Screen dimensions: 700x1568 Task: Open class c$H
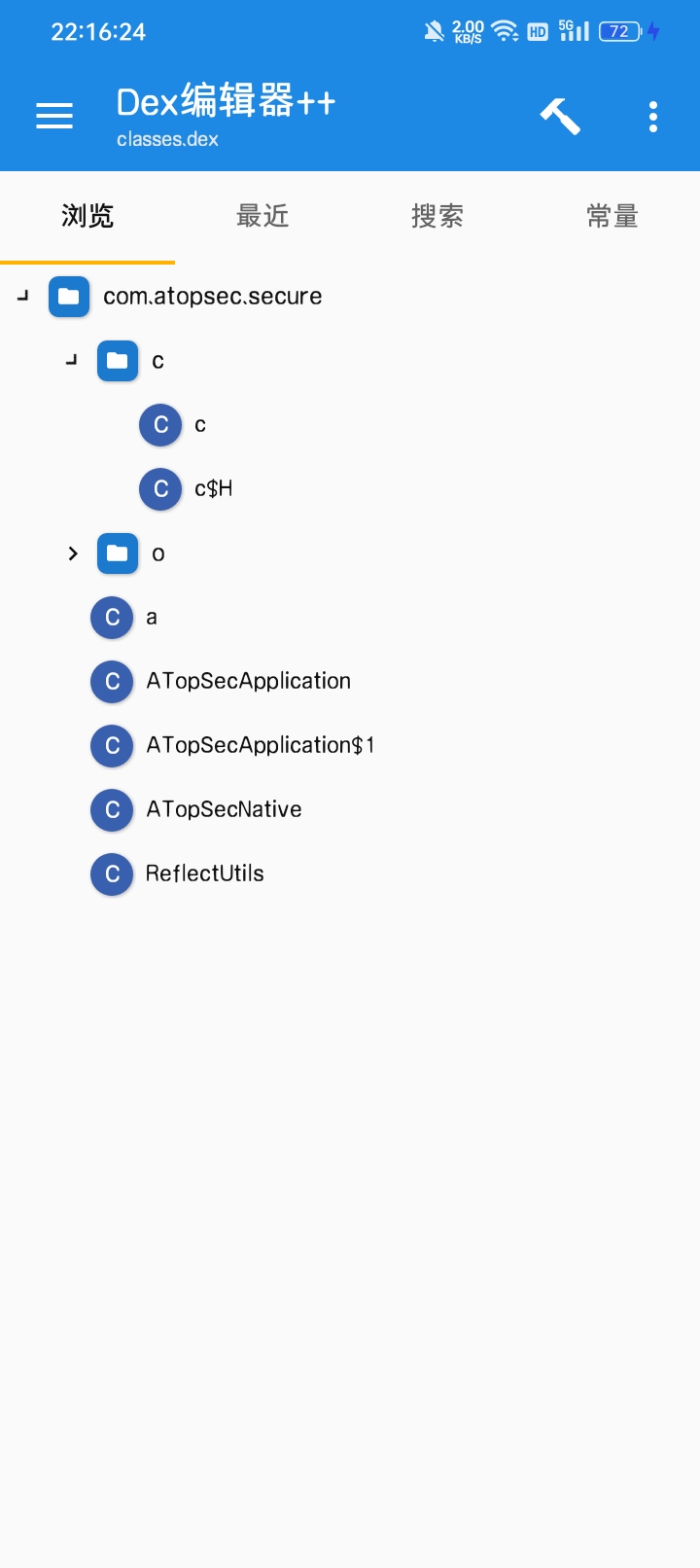[214, 488]
